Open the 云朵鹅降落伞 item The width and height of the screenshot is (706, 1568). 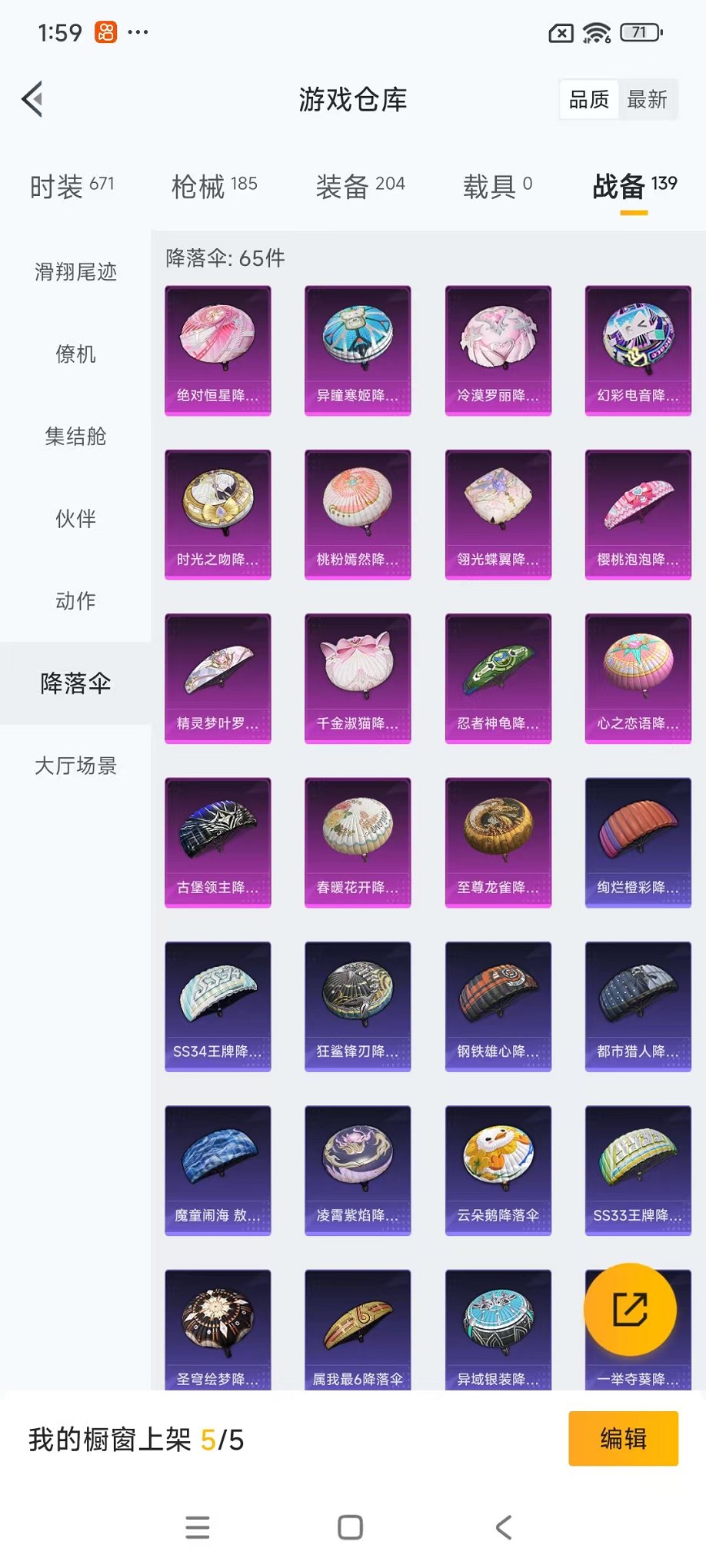pyautogui.click(x=498, y=1170)
